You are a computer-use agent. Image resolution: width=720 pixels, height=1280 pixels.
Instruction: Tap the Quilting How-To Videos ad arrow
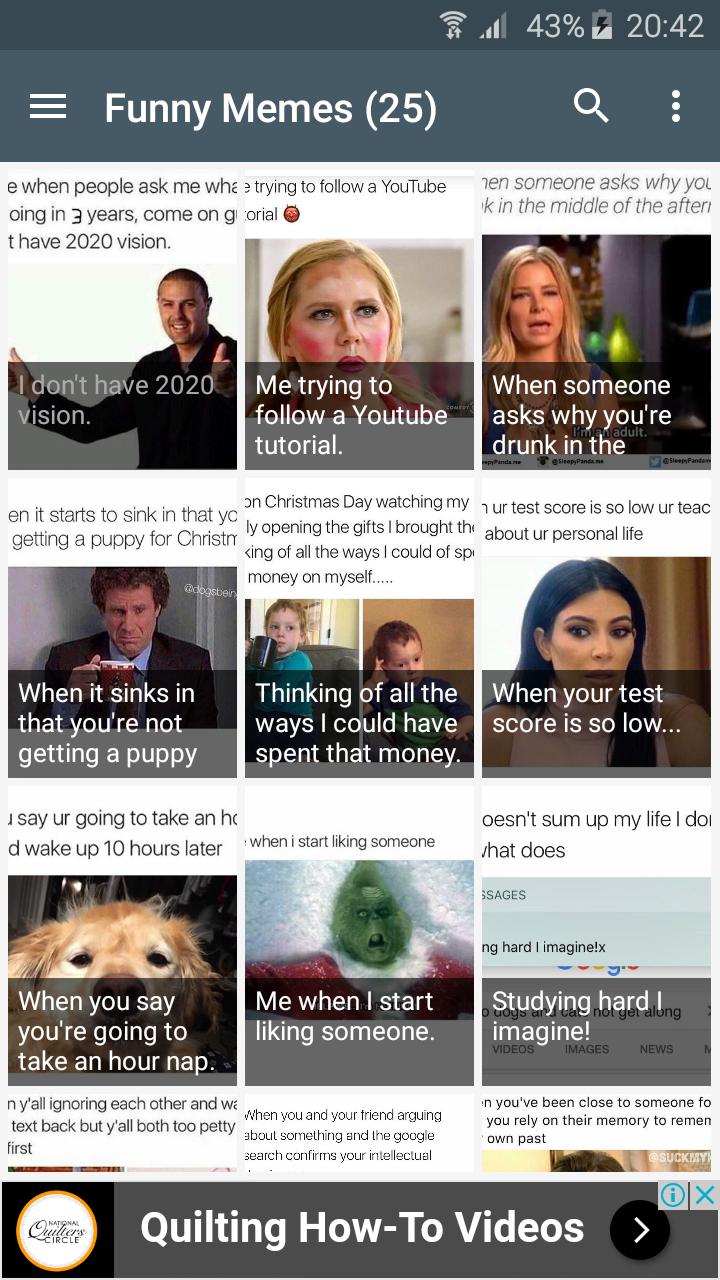(x=639, y=1230)
